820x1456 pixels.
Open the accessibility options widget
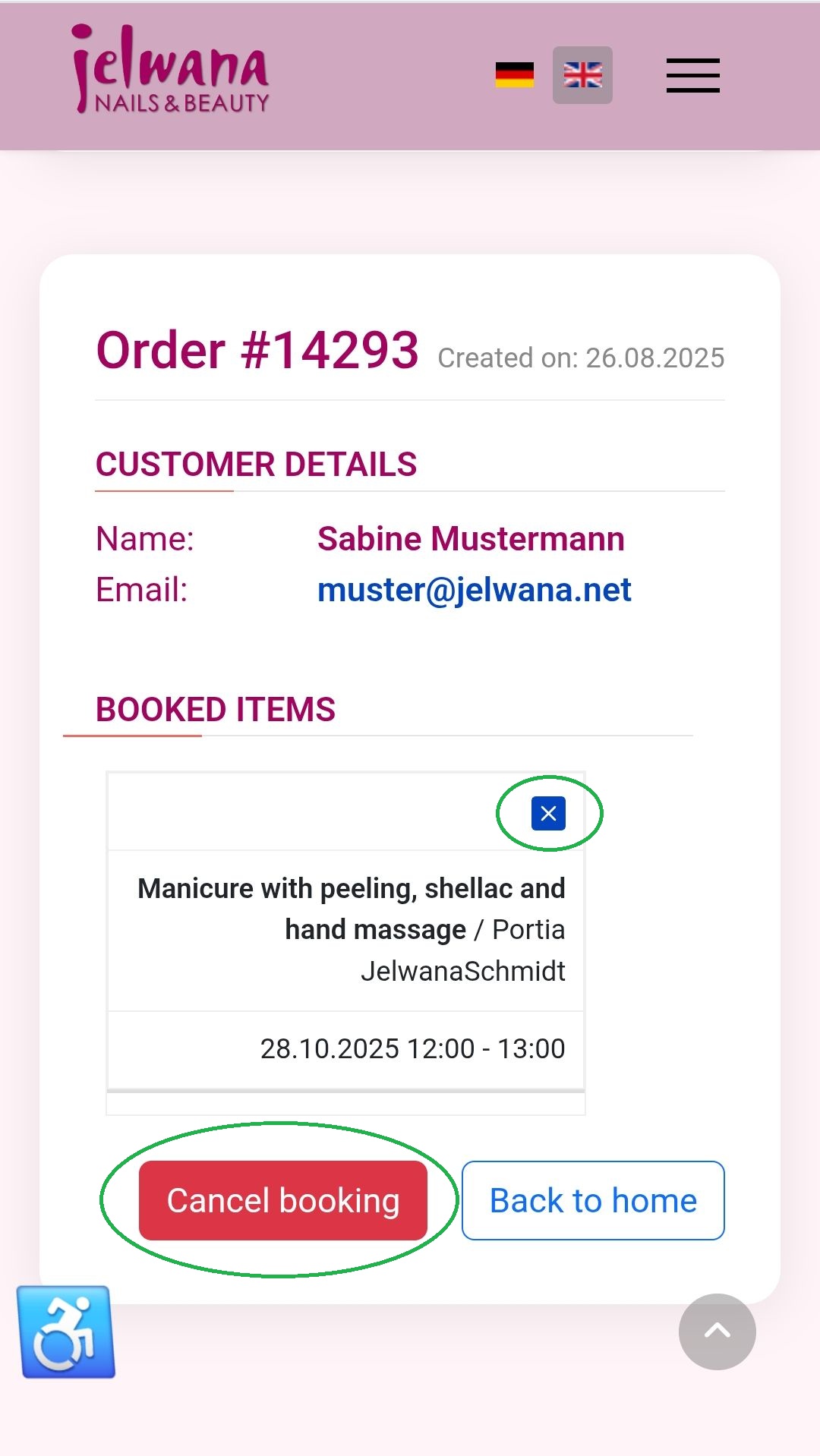click(x=68, y=1332)
